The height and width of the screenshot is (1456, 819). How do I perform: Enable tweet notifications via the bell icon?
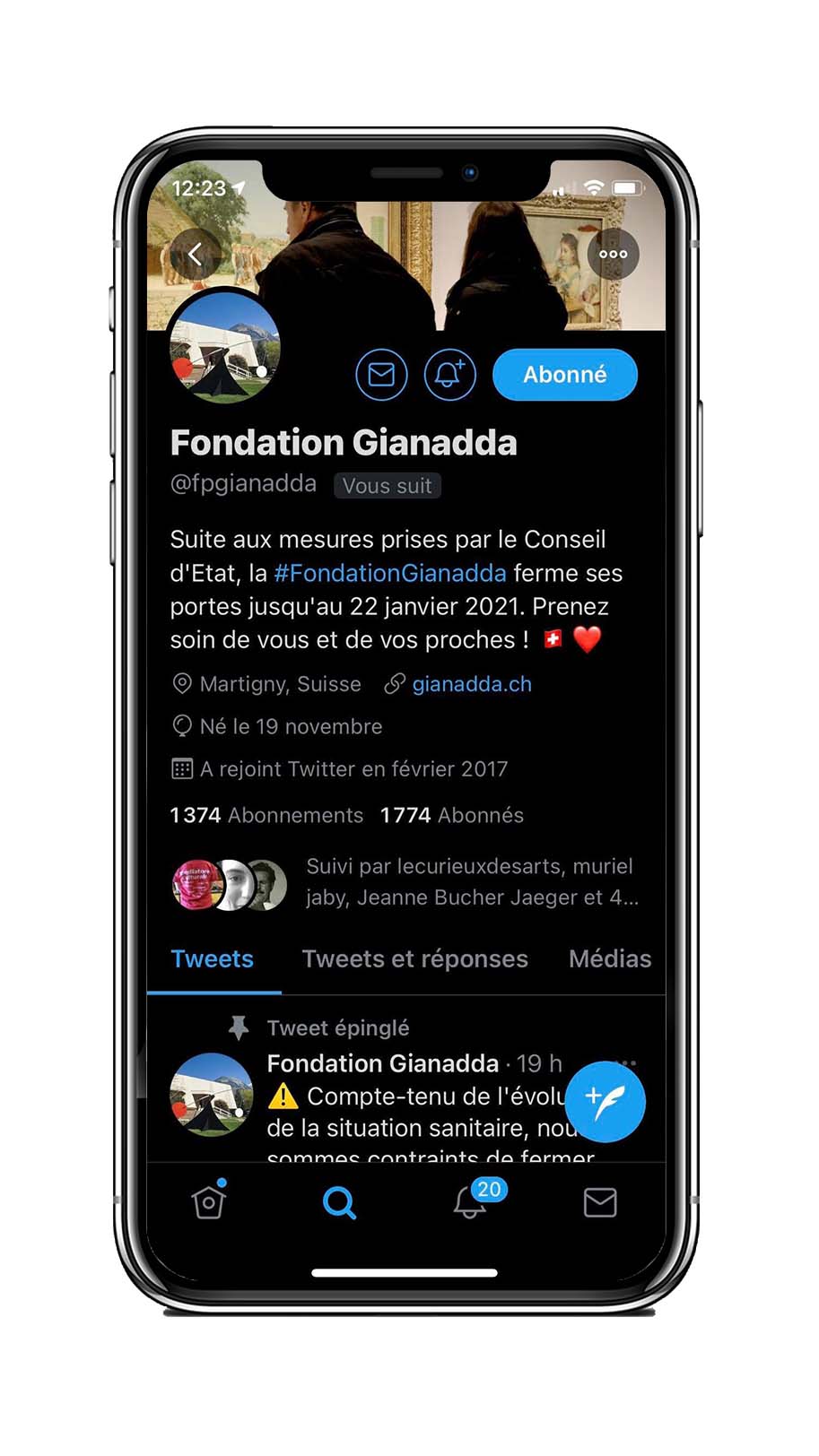pyautogui.click(x=449, y=375)
